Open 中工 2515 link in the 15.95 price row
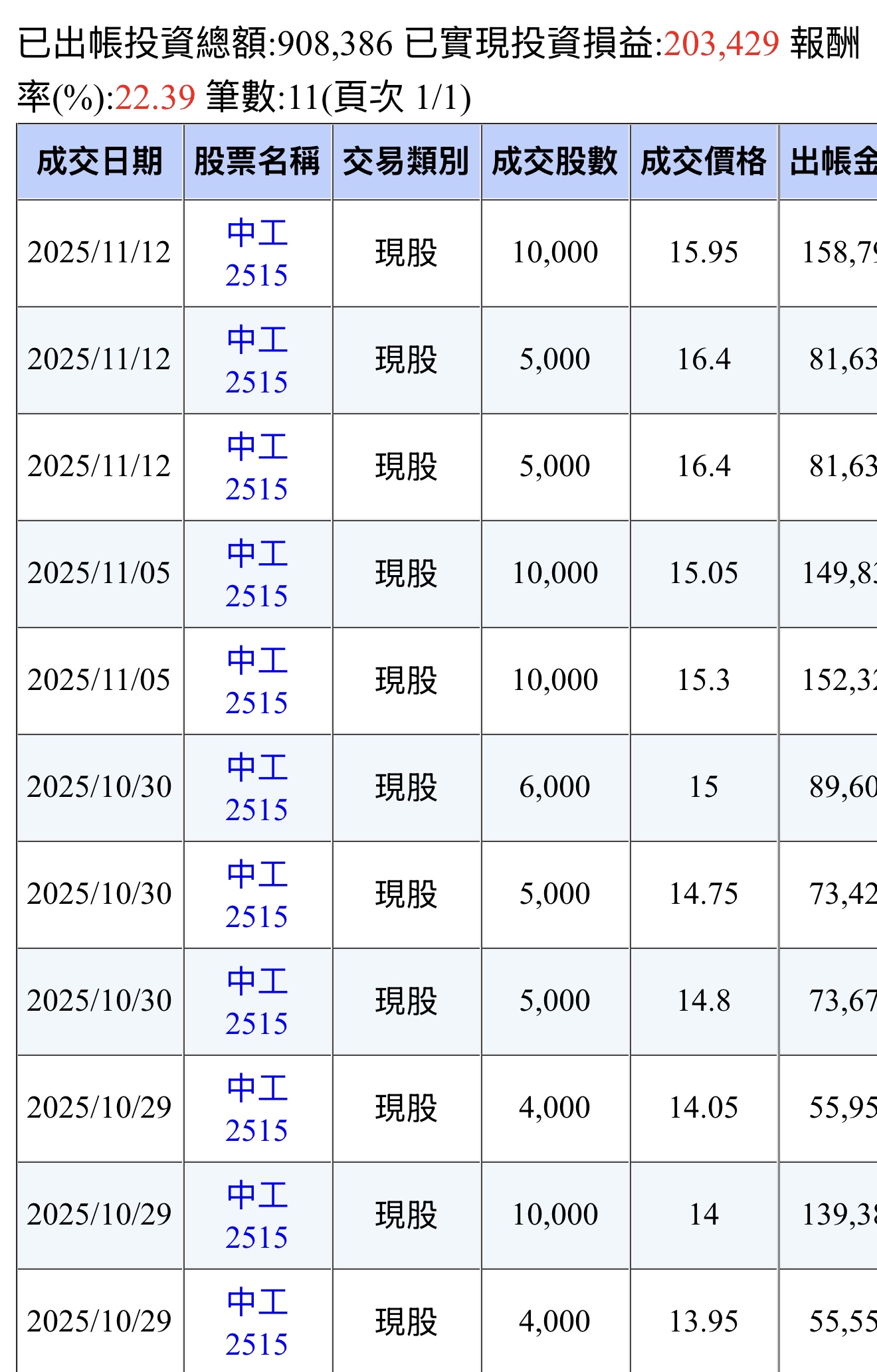 click(x=256, y=253)
